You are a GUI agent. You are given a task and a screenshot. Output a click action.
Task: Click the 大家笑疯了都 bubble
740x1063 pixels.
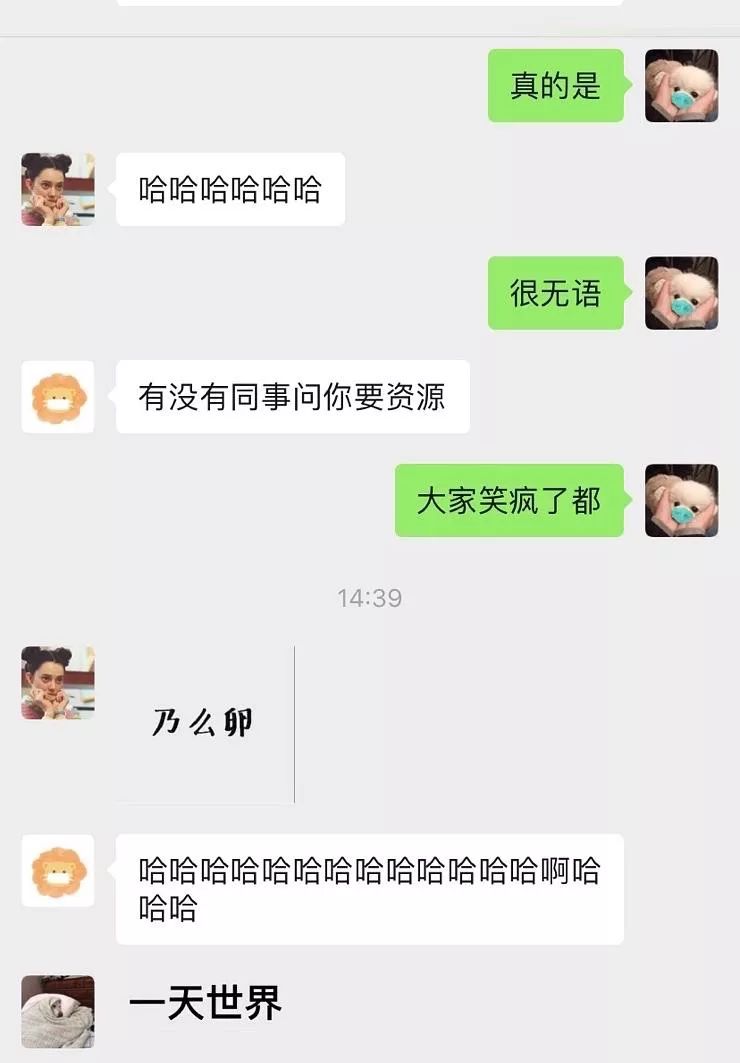click(x=511, y=503)
